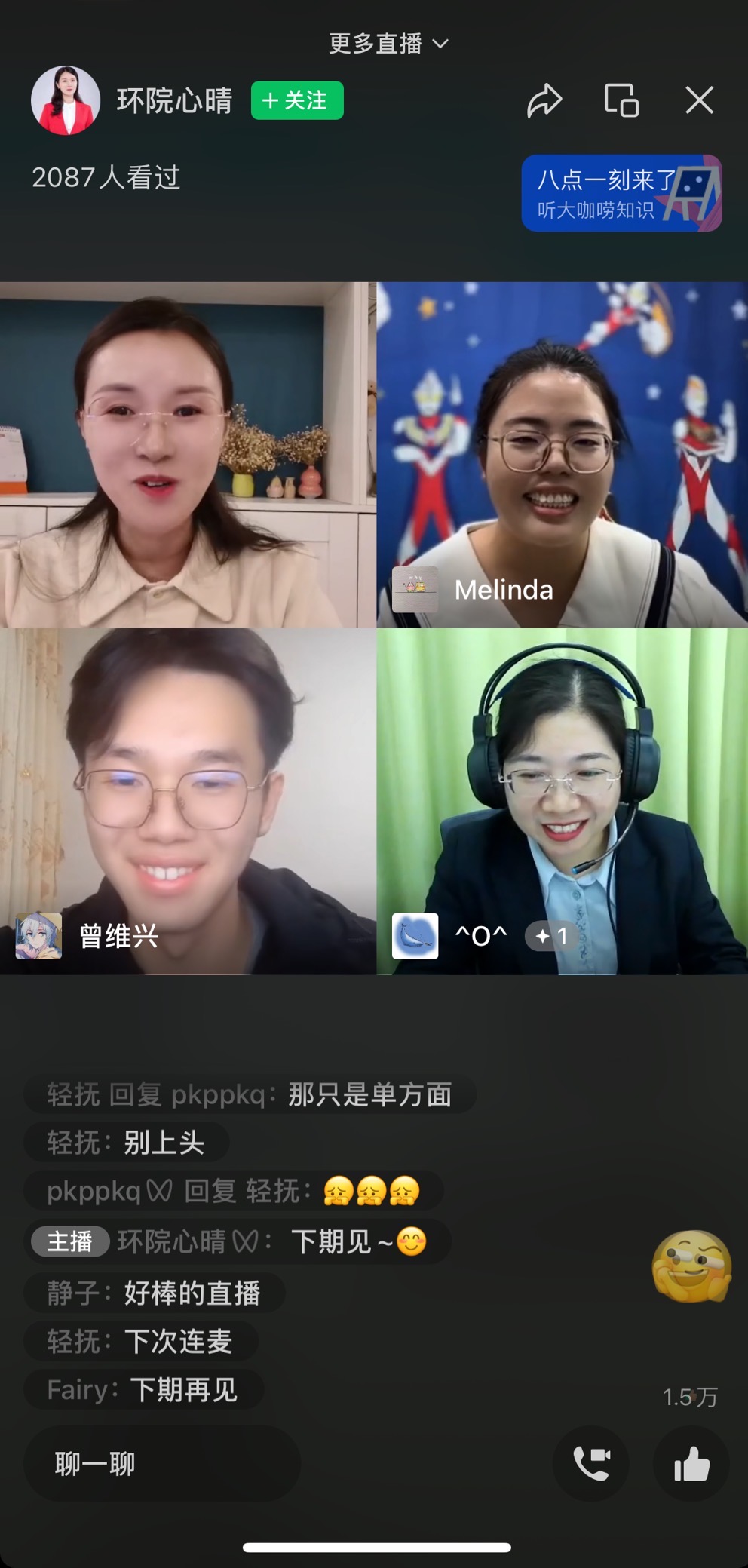
Task: Tap the 聊一聊 chat input
Action: (x=162, y=1464)
